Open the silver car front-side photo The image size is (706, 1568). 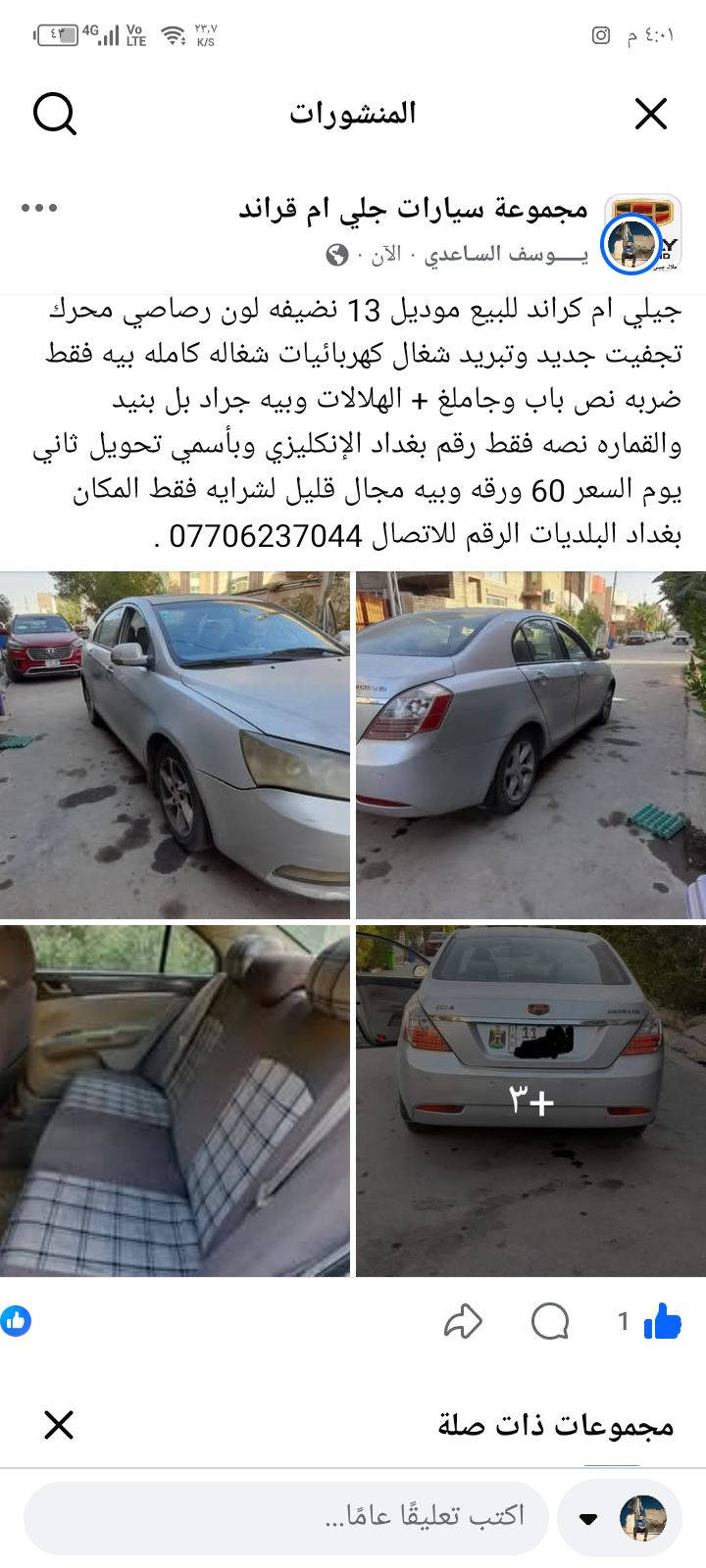[175, 745]
